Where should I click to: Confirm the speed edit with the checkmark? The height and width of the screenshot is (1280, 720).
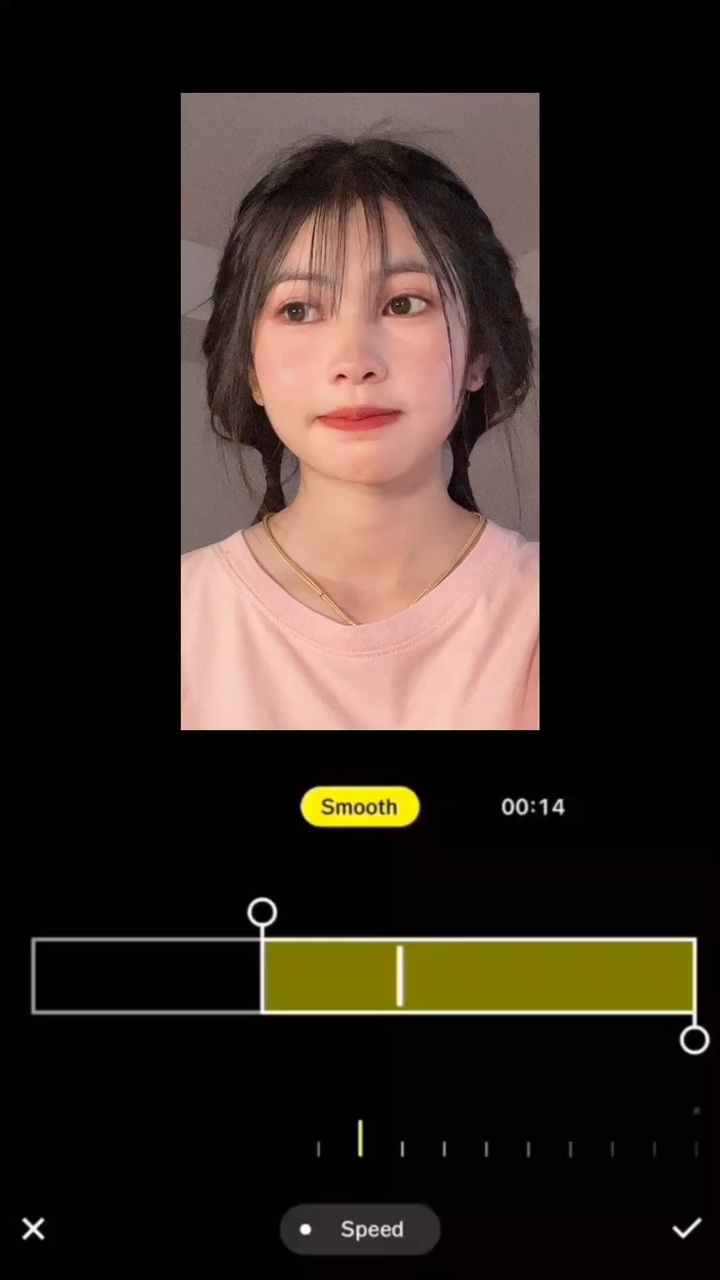coord(686,1229)
